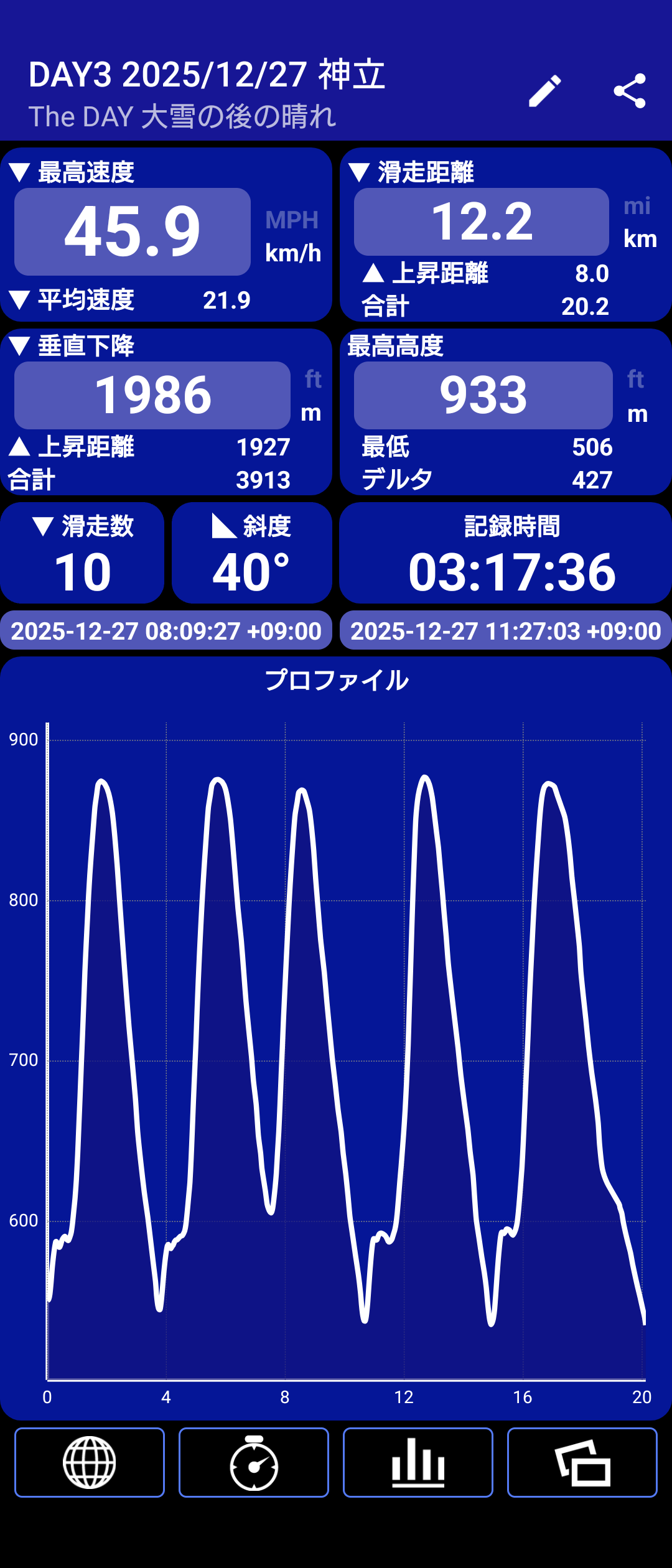
Task: Switch max speed unit to MPH
Action: 292,220
